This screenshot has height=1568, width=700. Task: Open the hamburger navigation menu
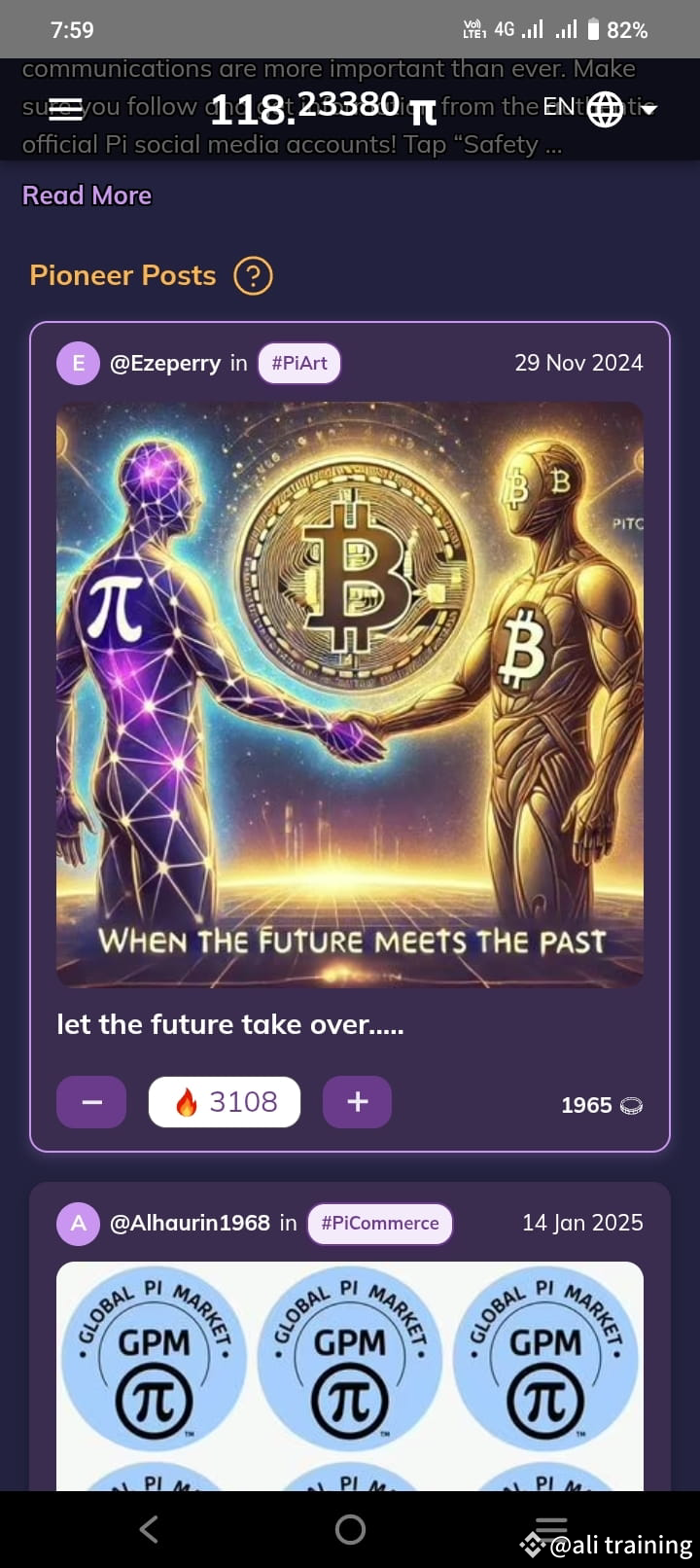click(64, 108)
